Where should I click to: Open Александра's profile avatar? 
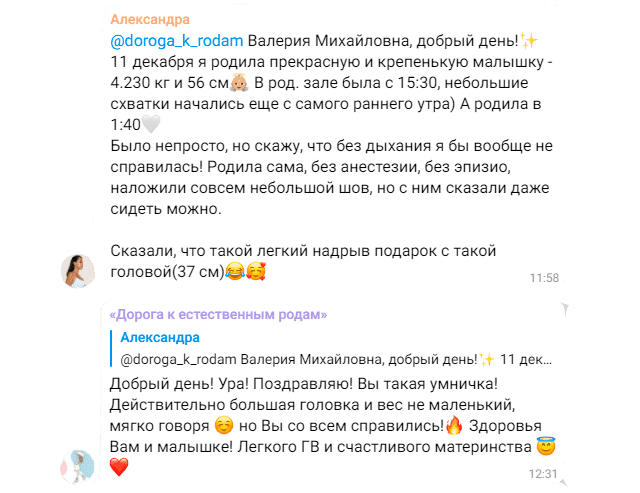(x=79, y=270)
